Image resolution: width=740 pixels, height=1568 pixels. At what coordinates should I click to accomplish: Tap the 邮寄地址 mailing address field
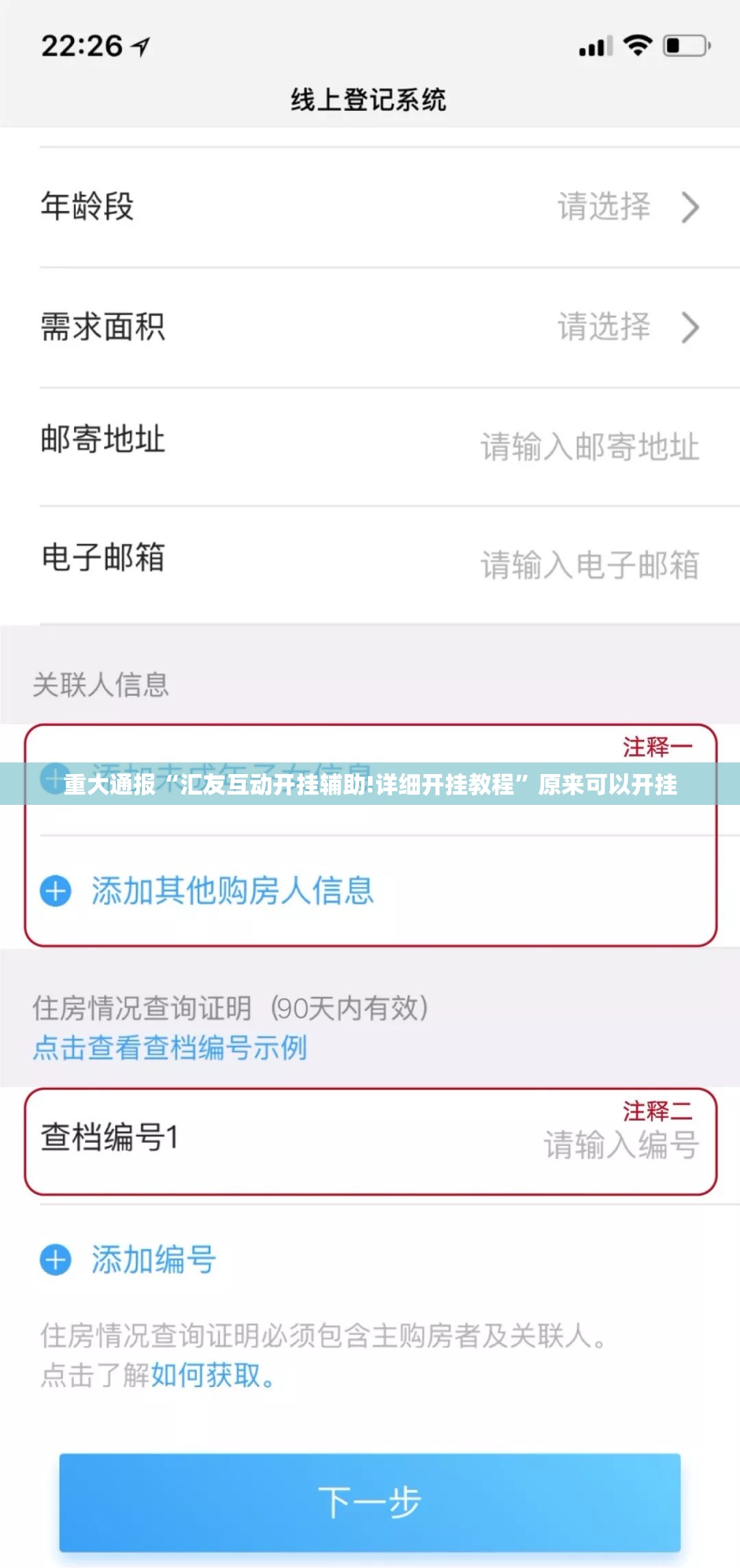(x=589, y=447)
